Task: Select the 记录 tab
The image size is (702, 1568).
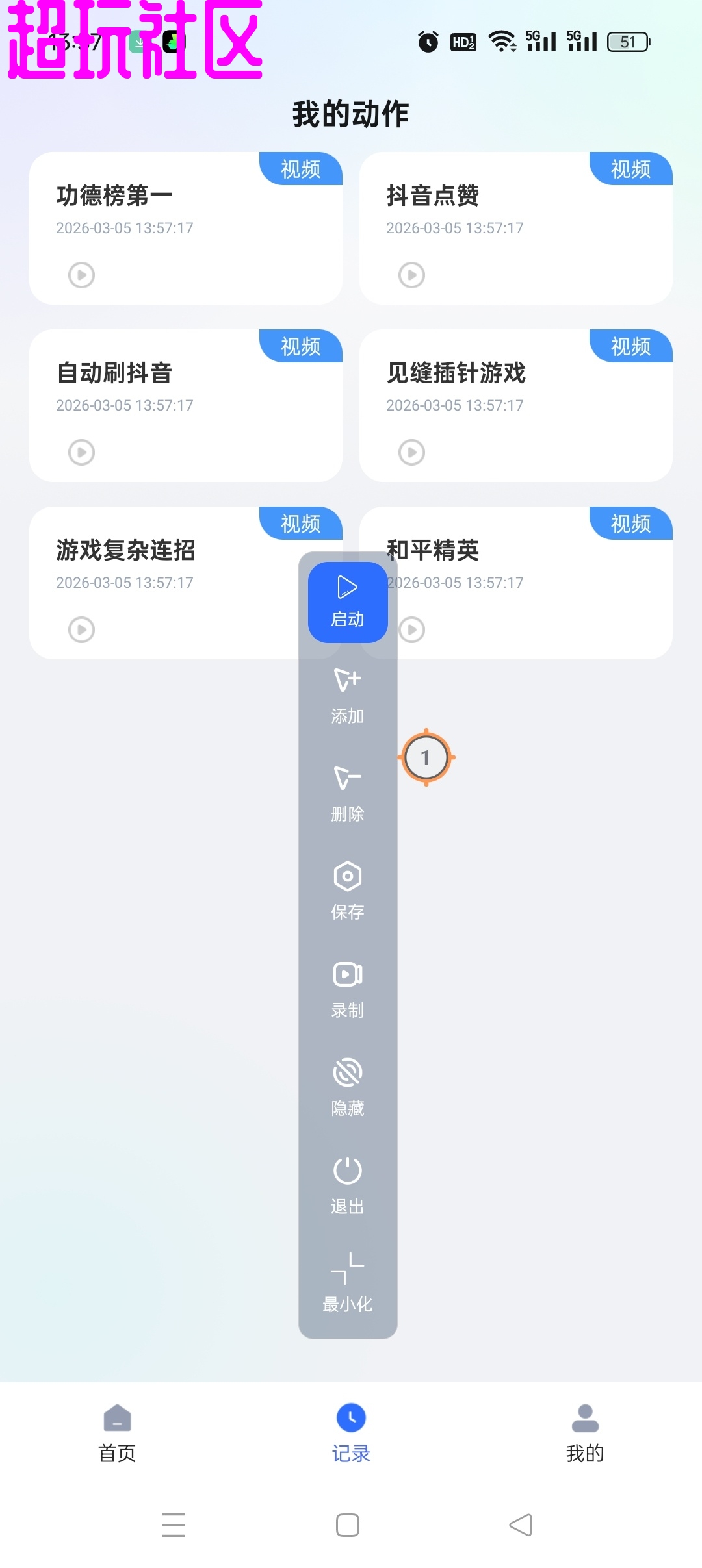Action: (351, 1432)
